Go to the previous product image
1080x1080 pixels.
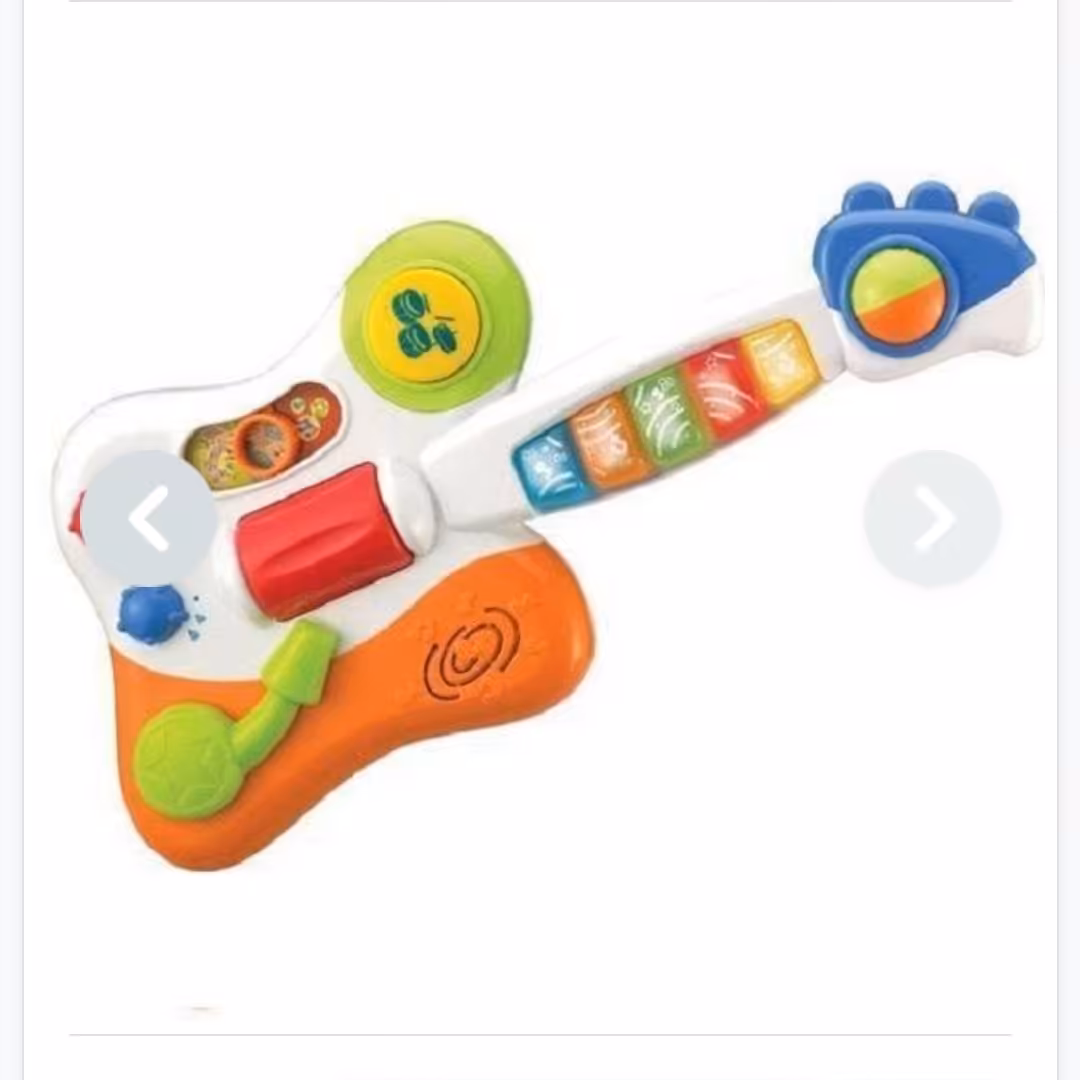(148, 518)
